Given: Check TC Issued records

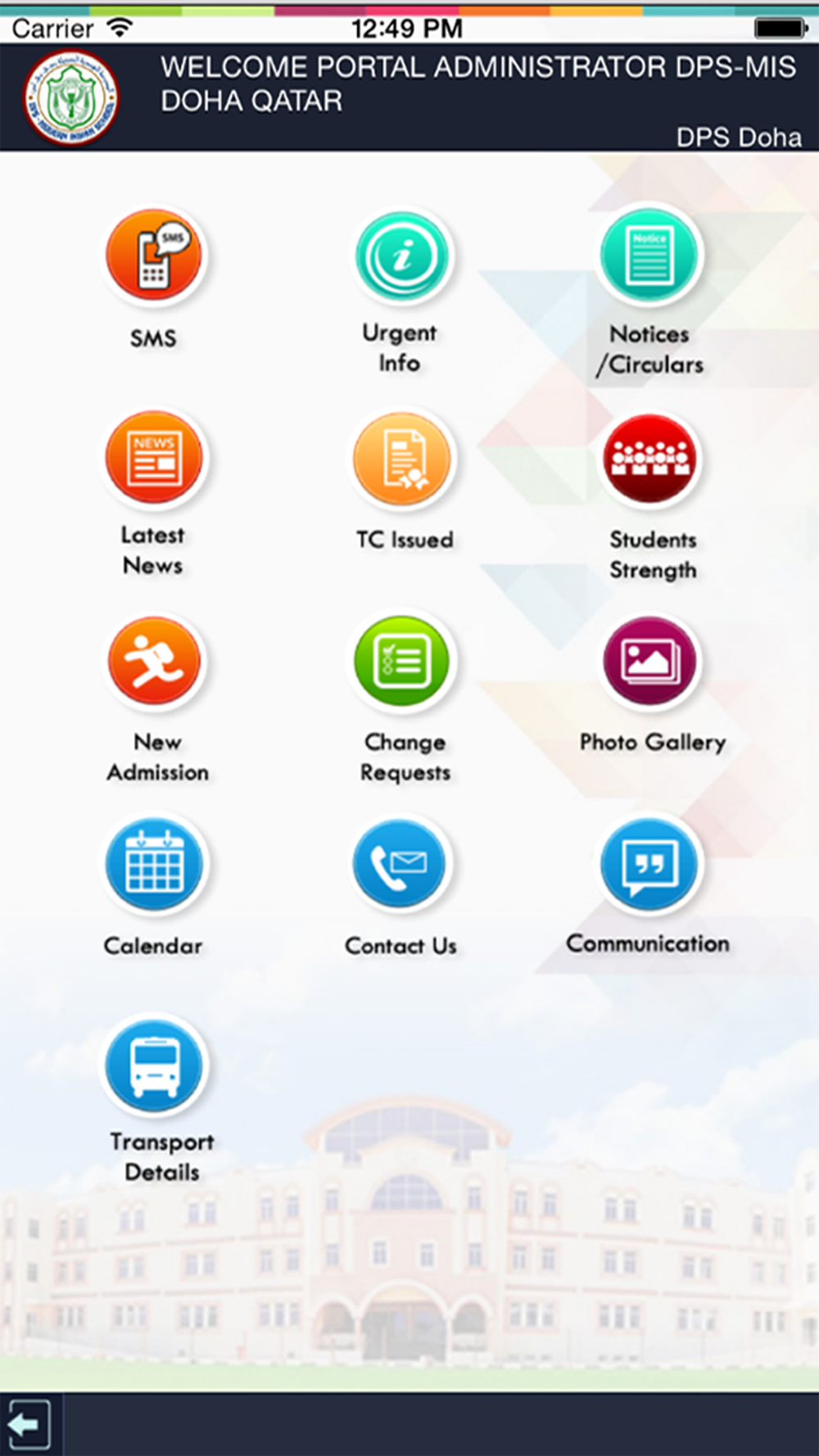Looking at the screenshot, I should click(x=402, y=459).
